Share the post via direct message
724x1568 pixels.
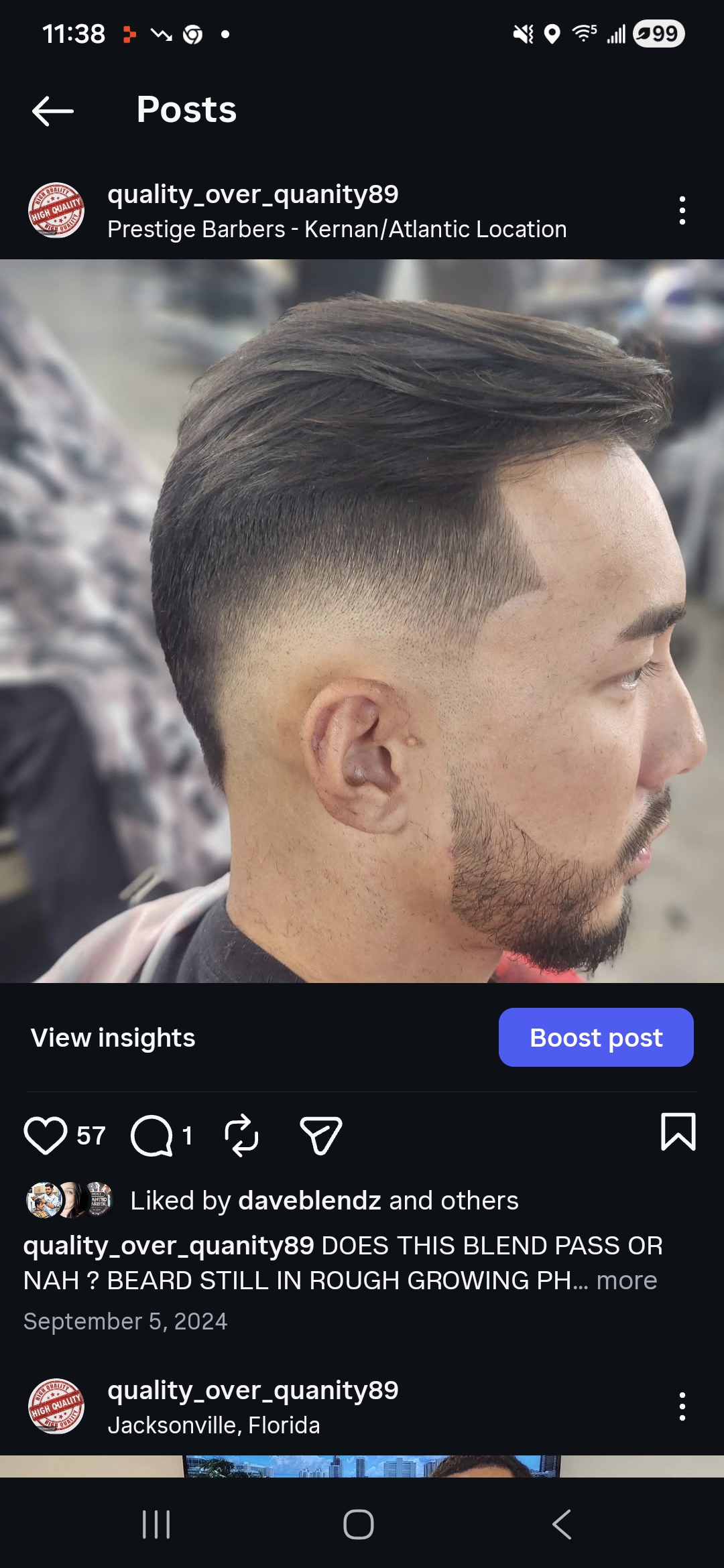[322, 1134]
